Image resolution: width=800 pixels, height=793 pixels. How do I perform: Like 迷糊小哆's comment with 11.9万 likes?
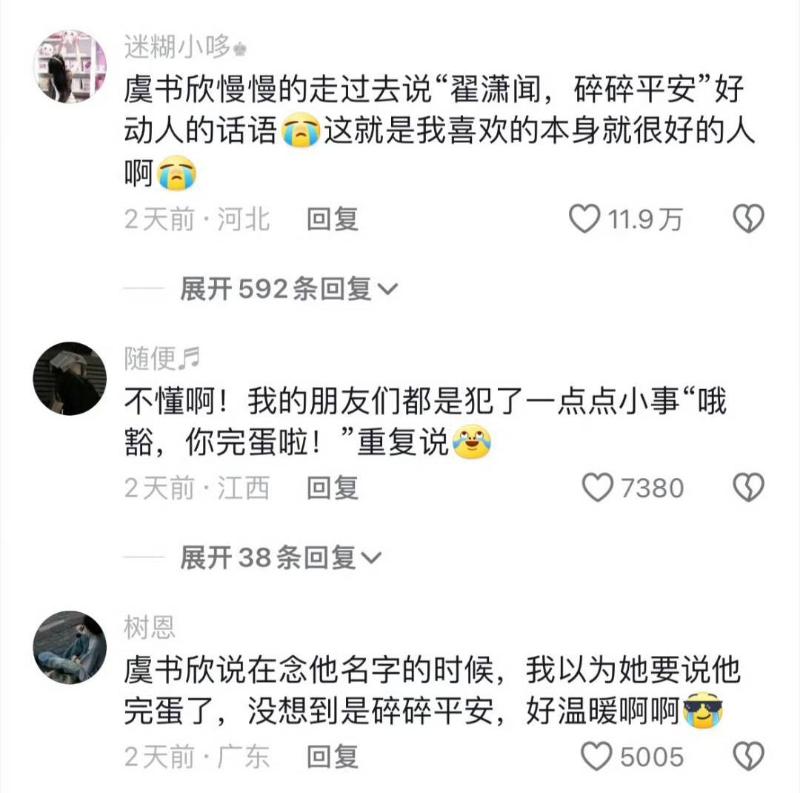[584, 219]
